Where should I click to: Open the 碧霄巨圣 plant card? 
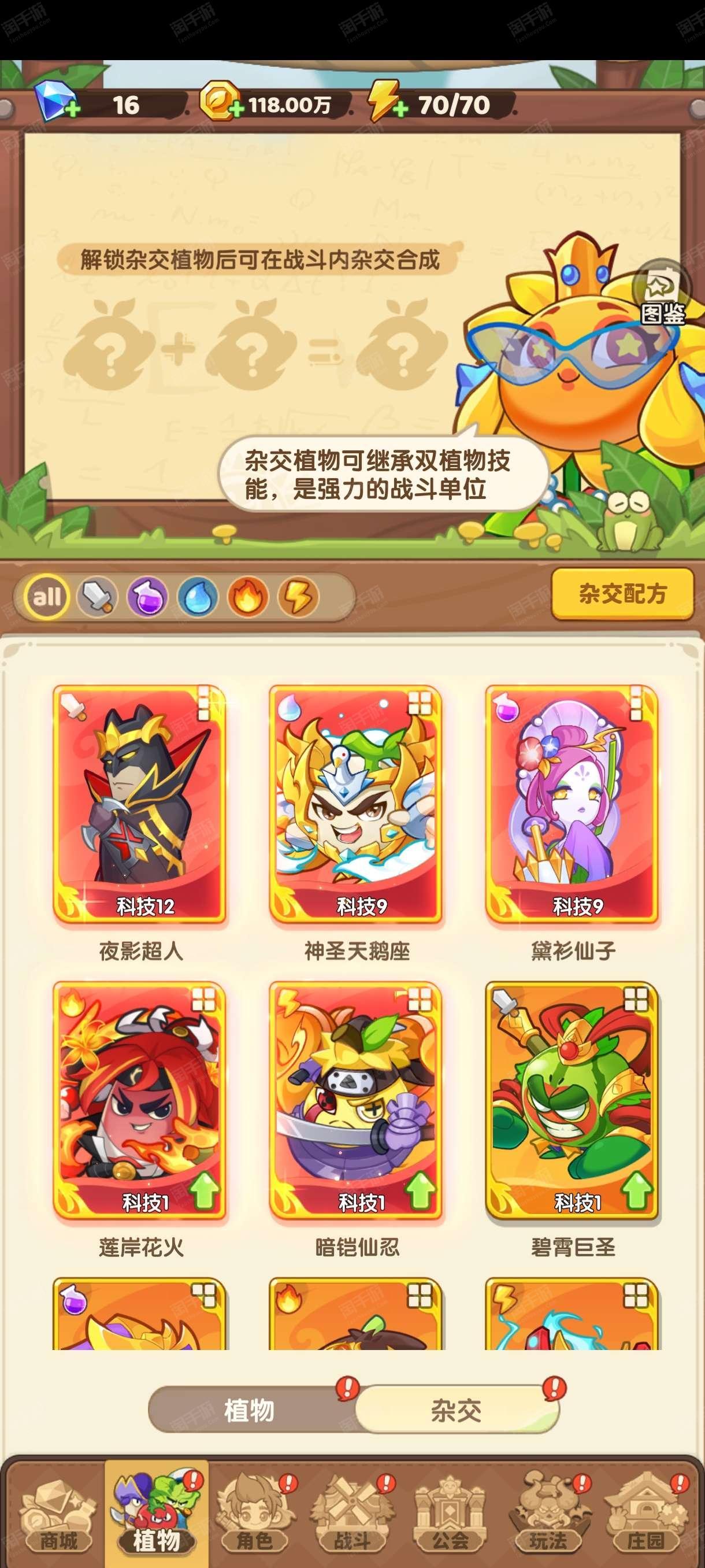click(x=572, y=1100)
